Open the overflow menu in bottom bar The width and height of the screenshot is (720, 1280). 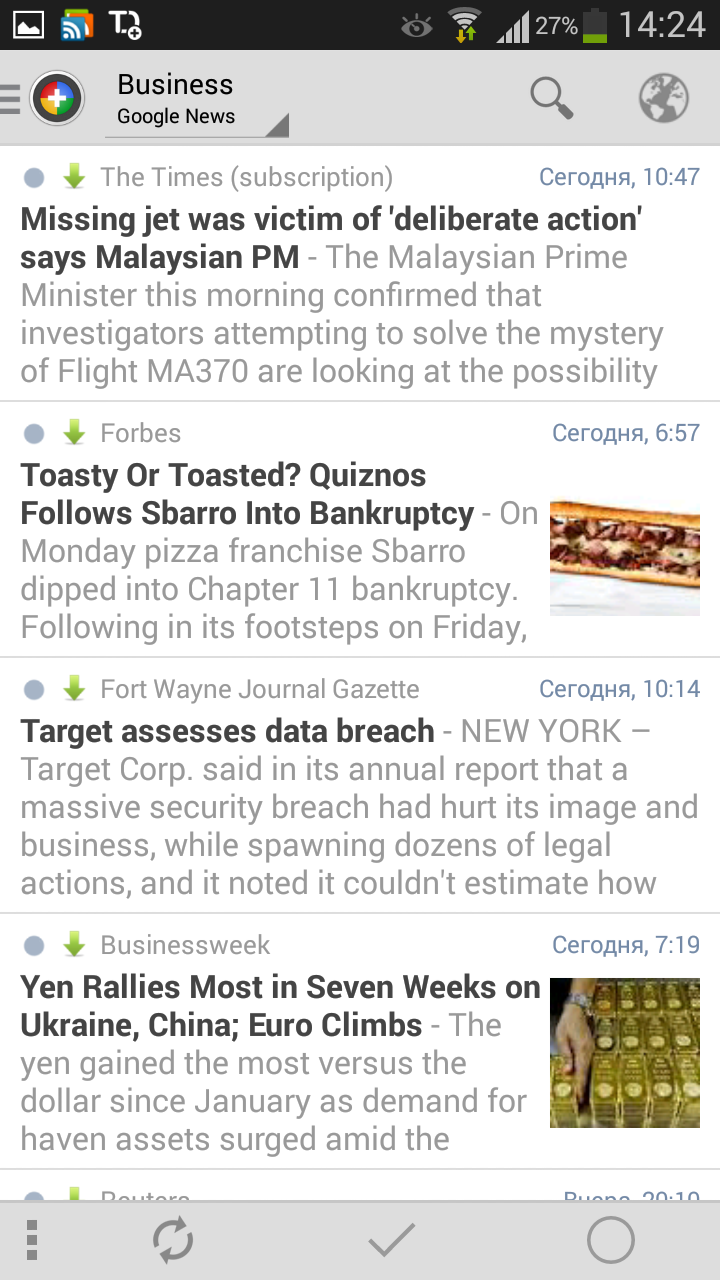[32, 1241]
